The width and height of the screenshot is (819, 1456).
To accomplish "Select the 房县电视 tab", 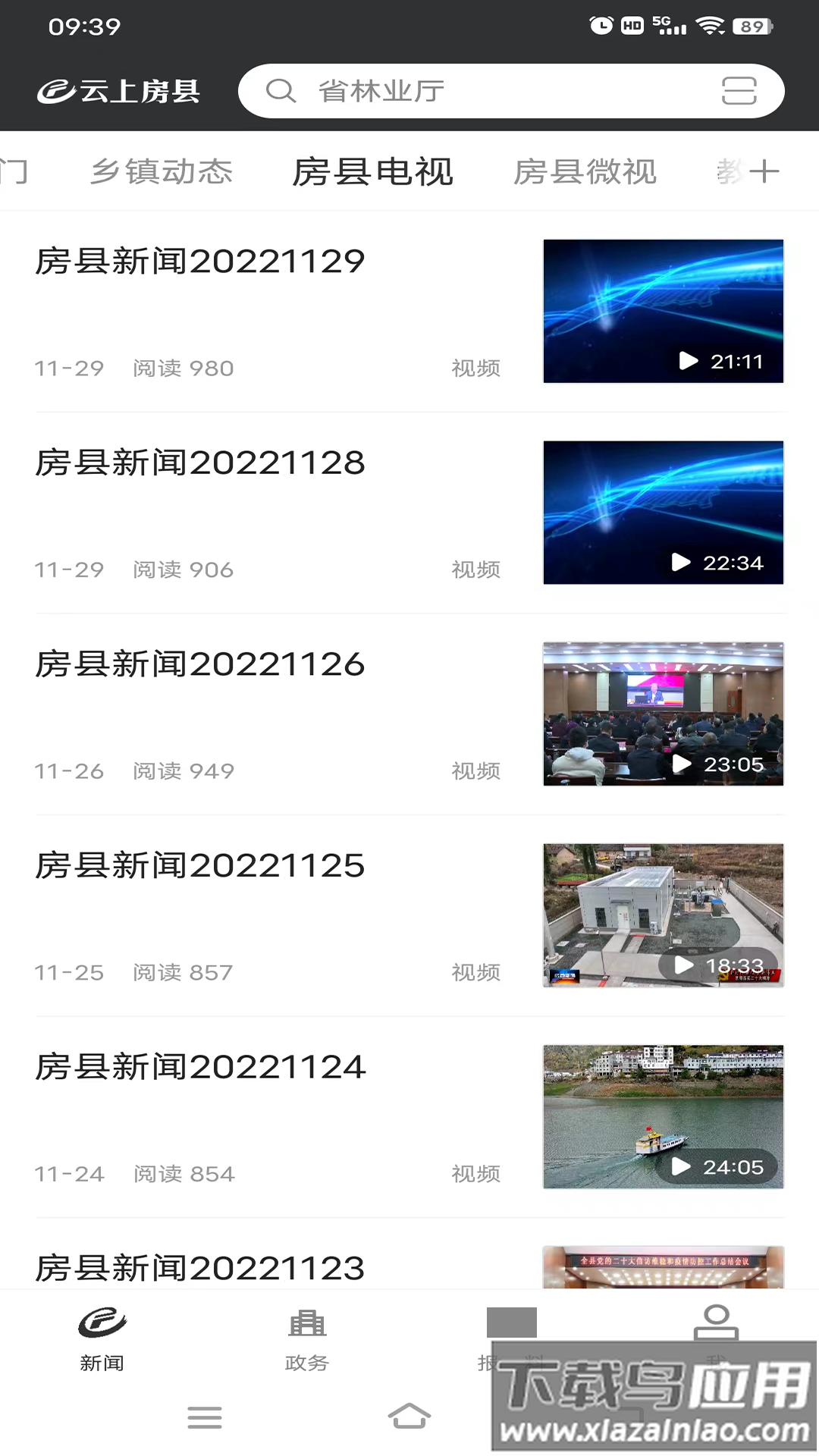I will pyautogui.click(x=373, y=171).
